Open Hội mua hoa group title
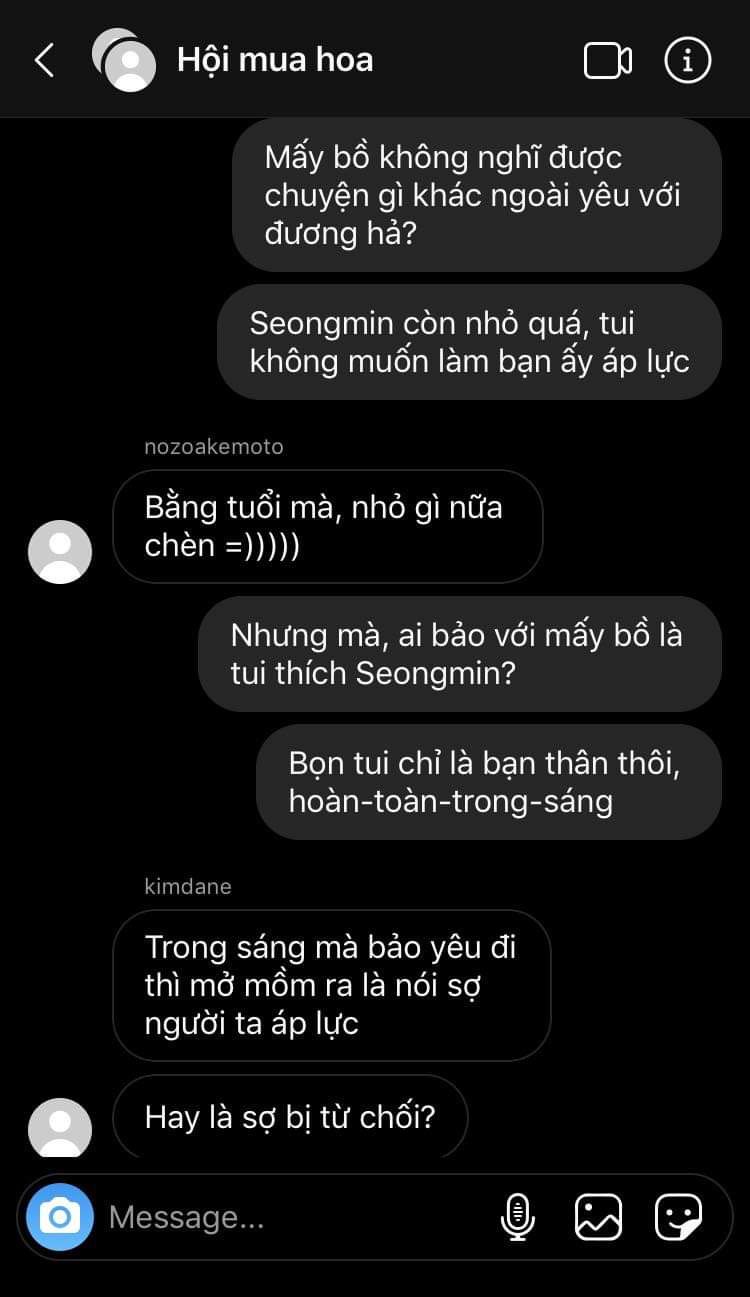 pyautogui.click(x=275, y=60)
